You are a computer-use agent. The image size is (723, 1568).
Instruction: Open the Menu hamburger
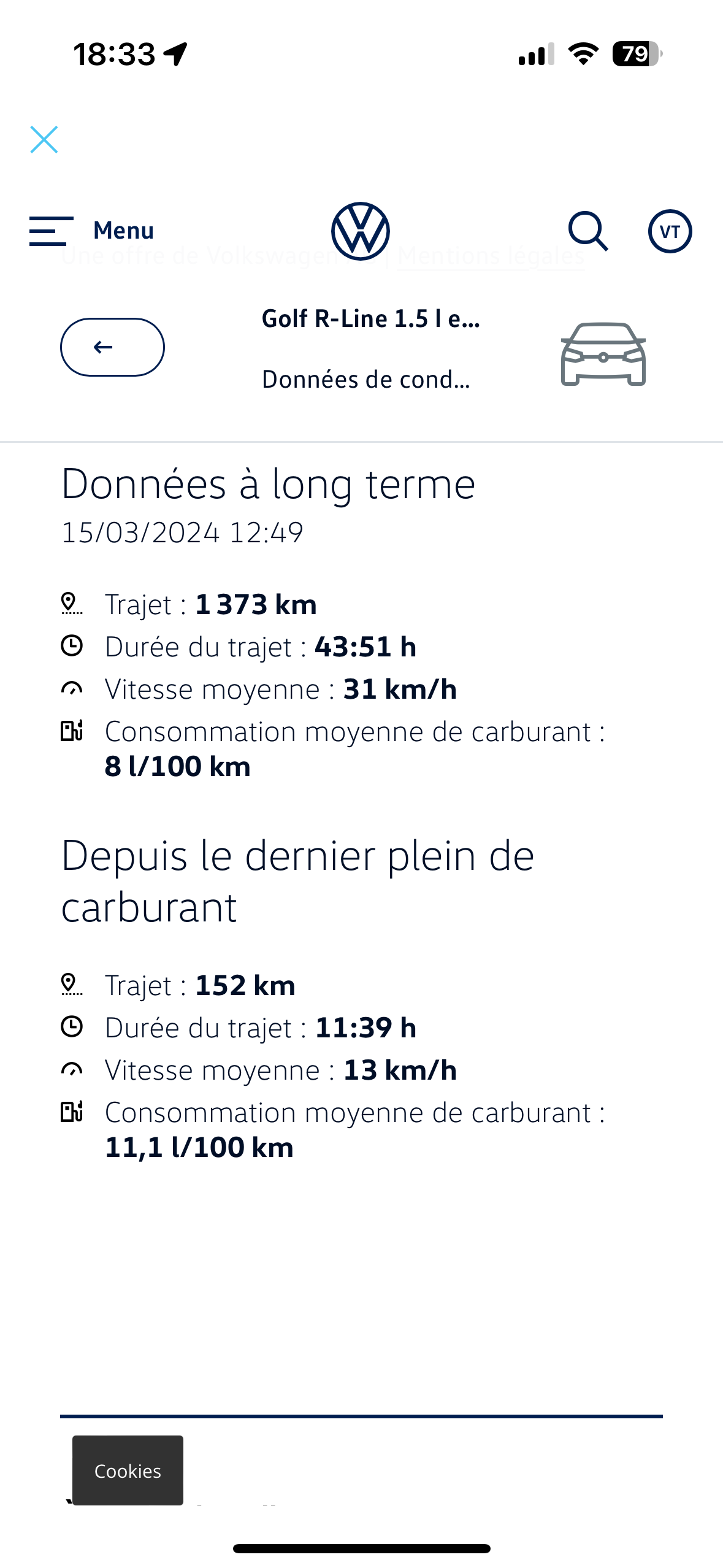(x=52, y=231)
